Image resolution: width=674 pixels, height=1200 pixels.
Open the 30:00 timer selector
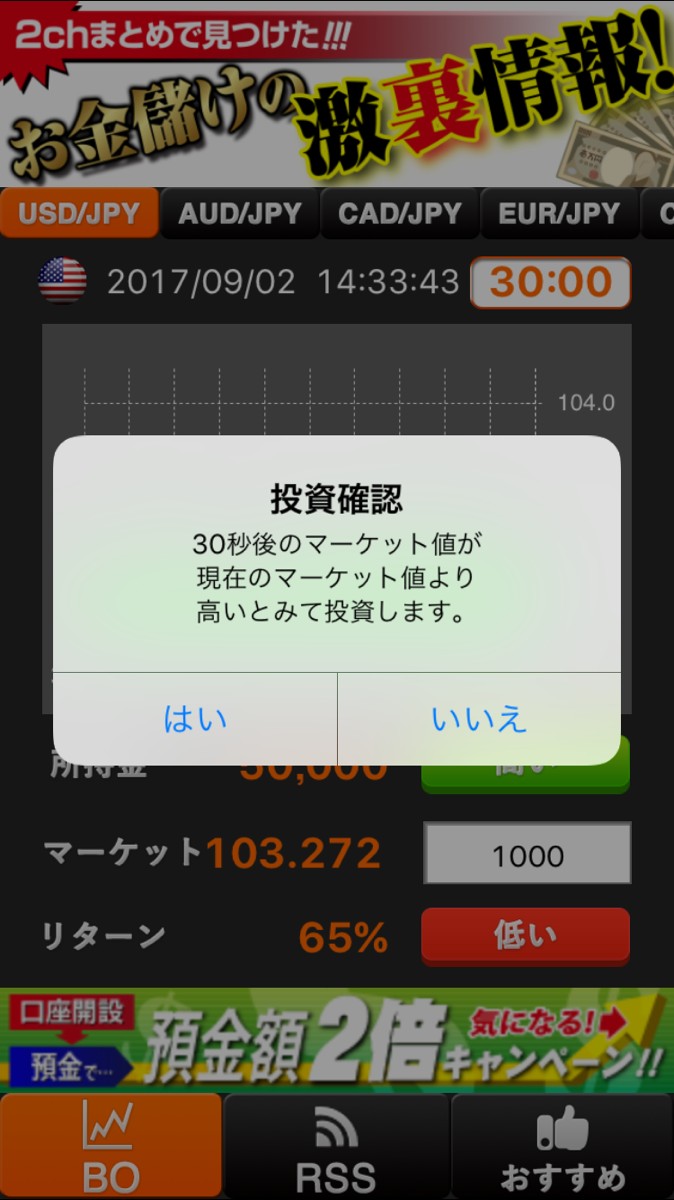coord(550,282)
